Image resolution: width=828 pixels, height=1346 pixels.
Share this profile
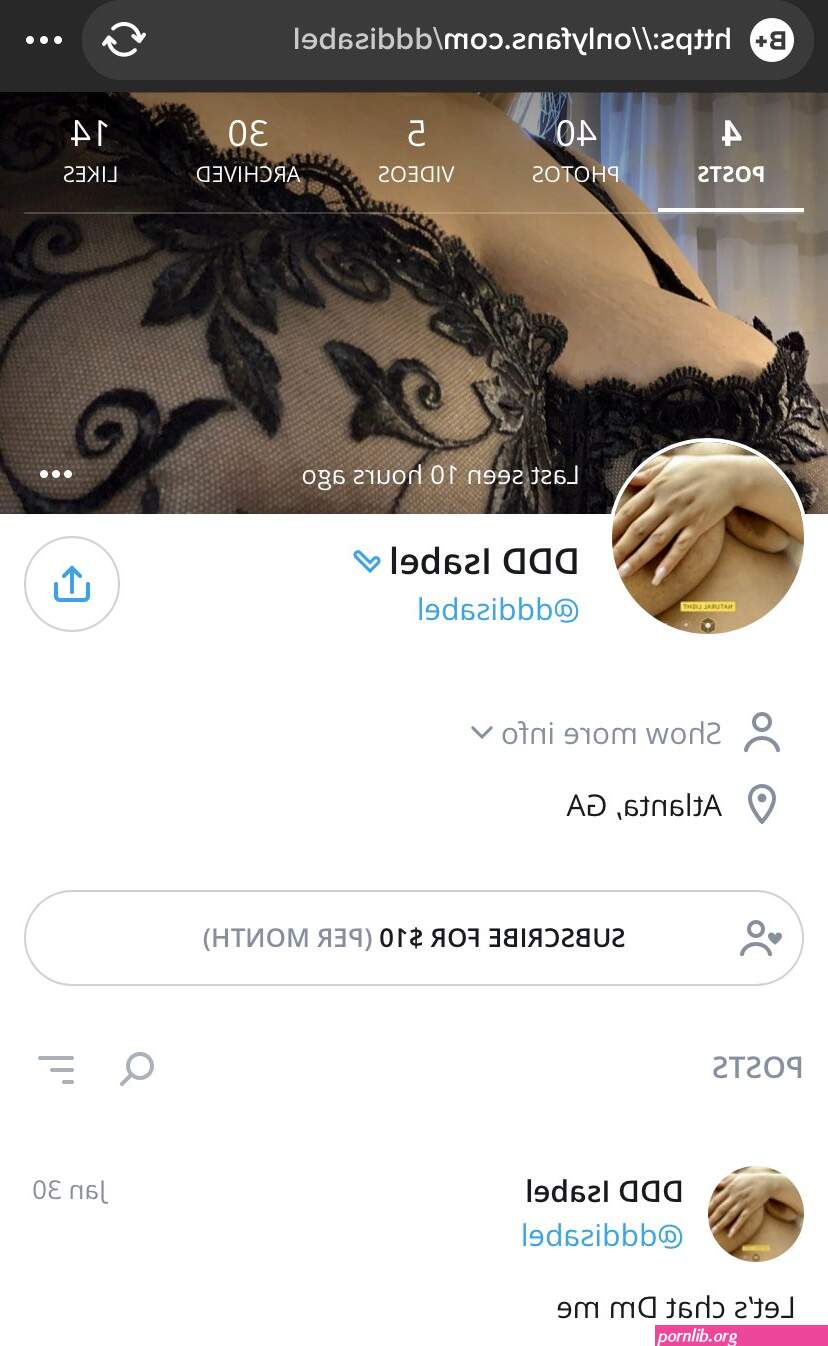pyautogui.click(x=72, y=584)
